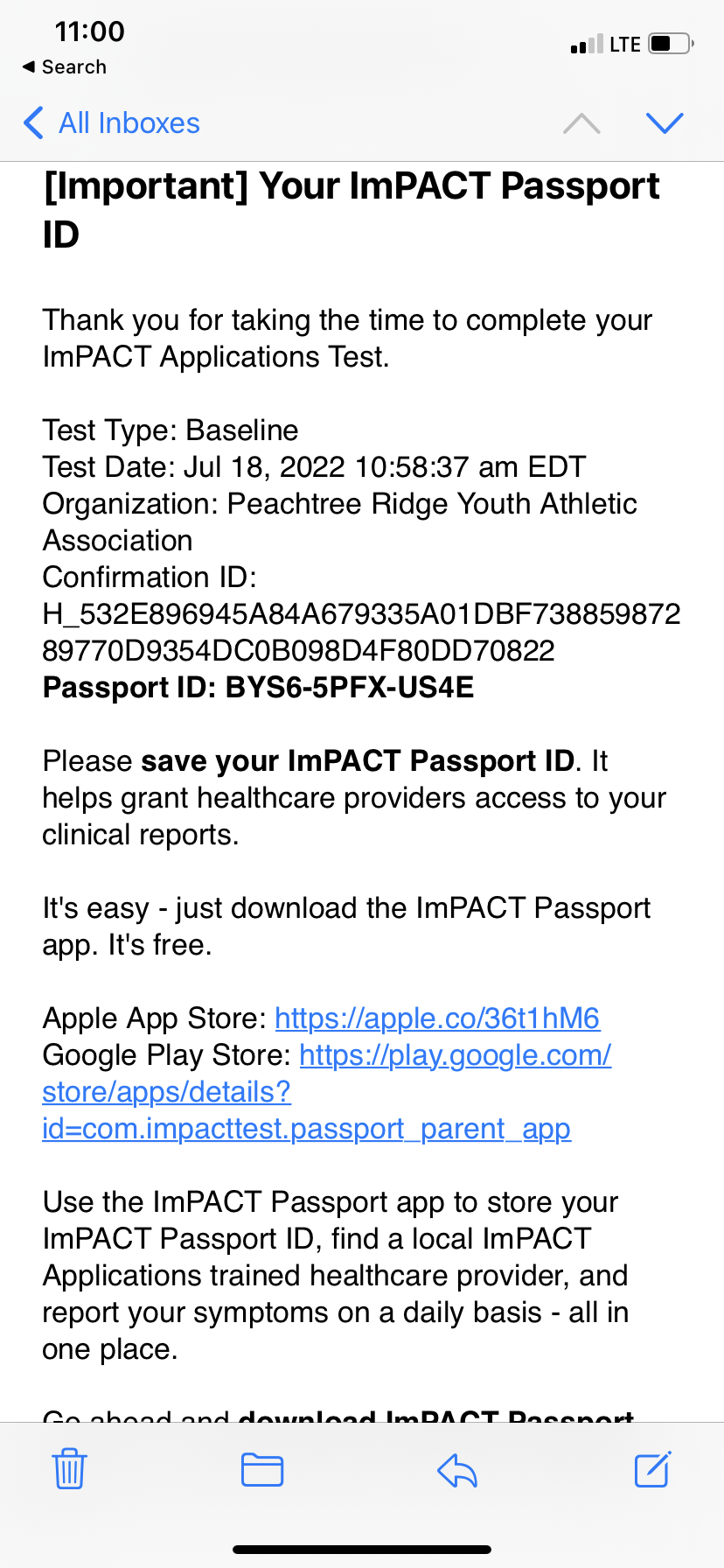724x1568 pixels.
Task: Move this email to a folder
Action: pyautogui.click(x=262, y=1469)
